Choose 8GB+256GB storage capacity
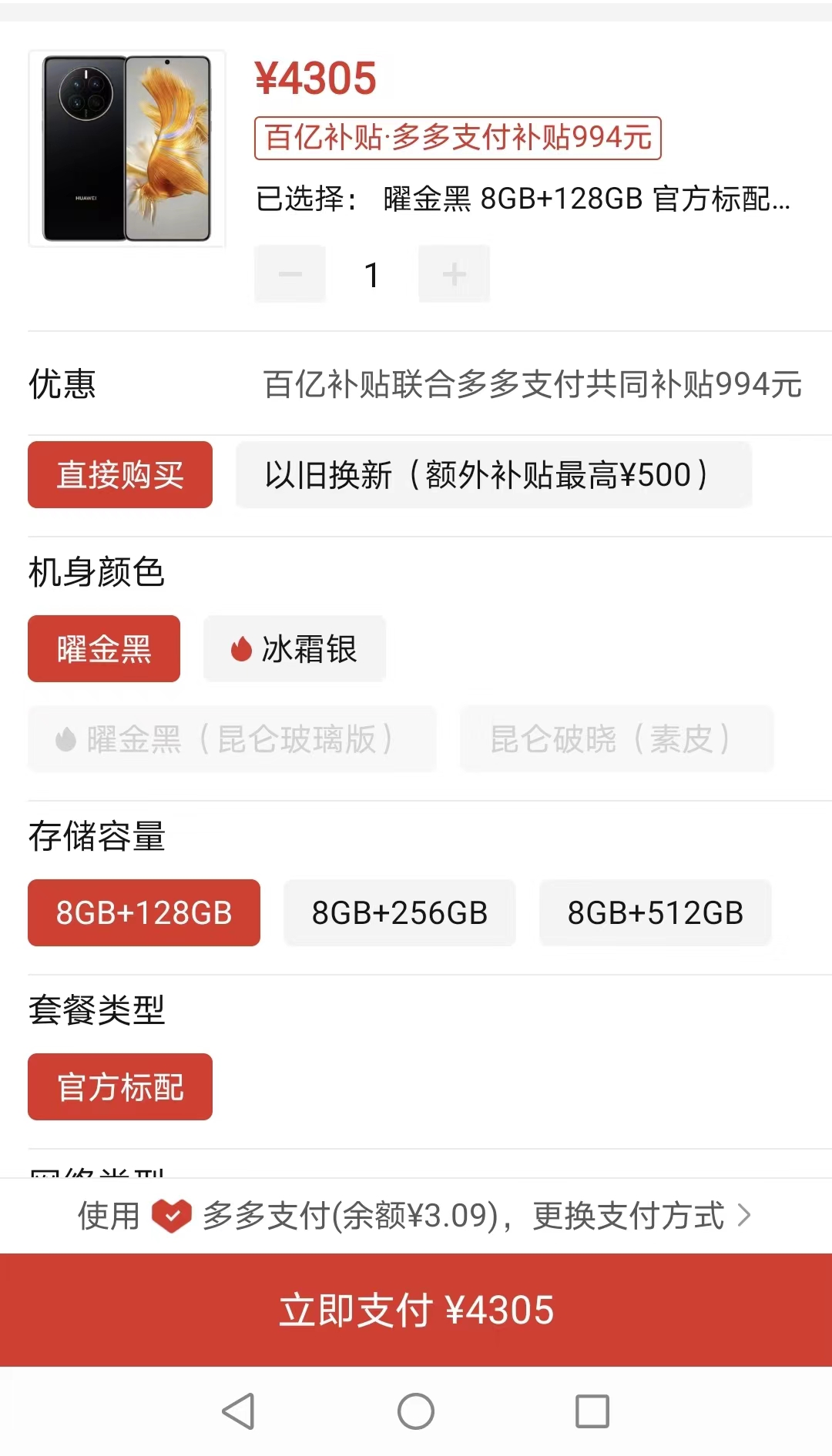Screen dimensions: 832x1456 [x=399, y=913]
